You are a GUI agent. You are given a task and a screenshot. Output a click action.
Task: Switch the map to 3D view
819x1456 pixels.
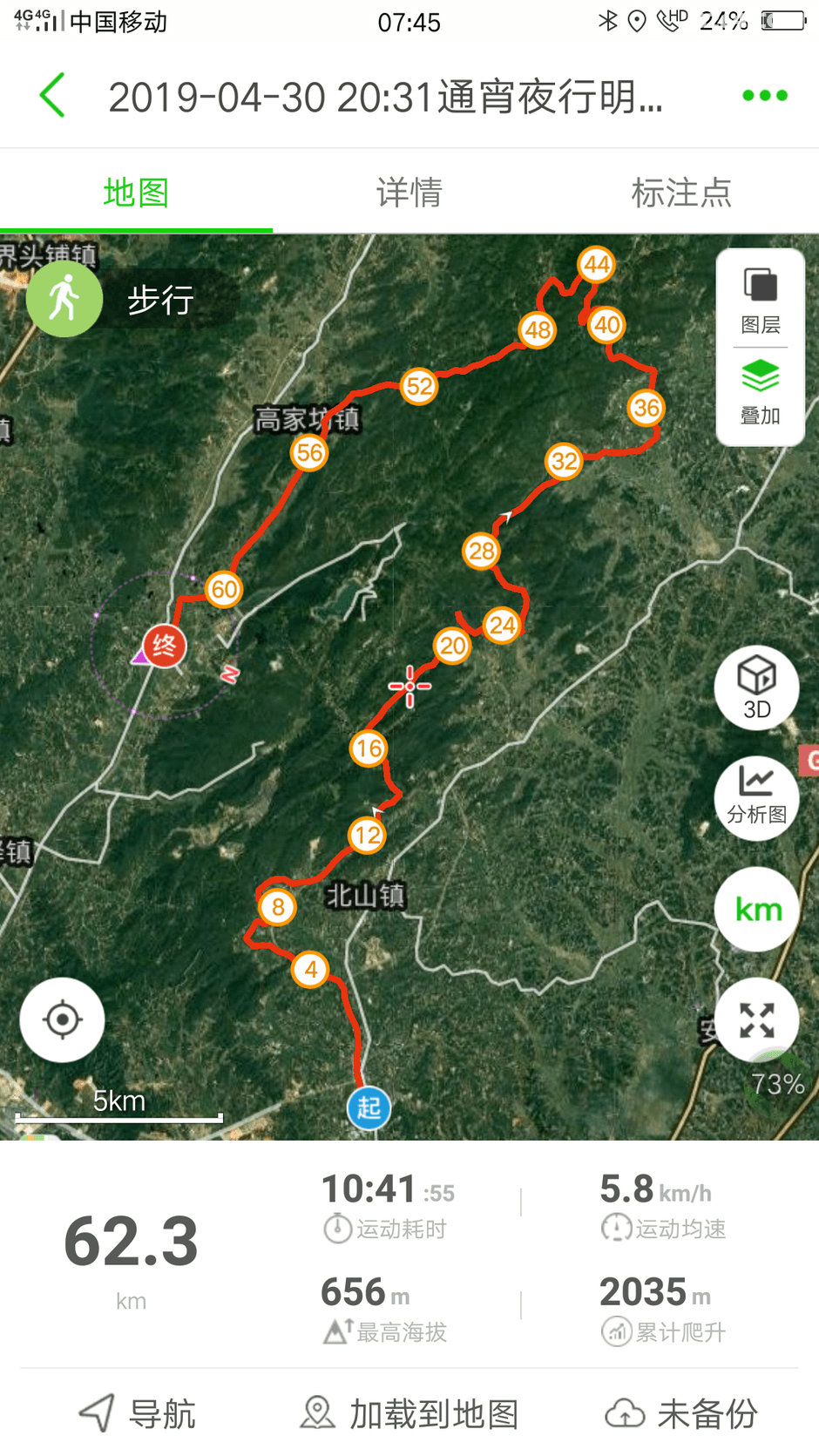pos(756,687)
